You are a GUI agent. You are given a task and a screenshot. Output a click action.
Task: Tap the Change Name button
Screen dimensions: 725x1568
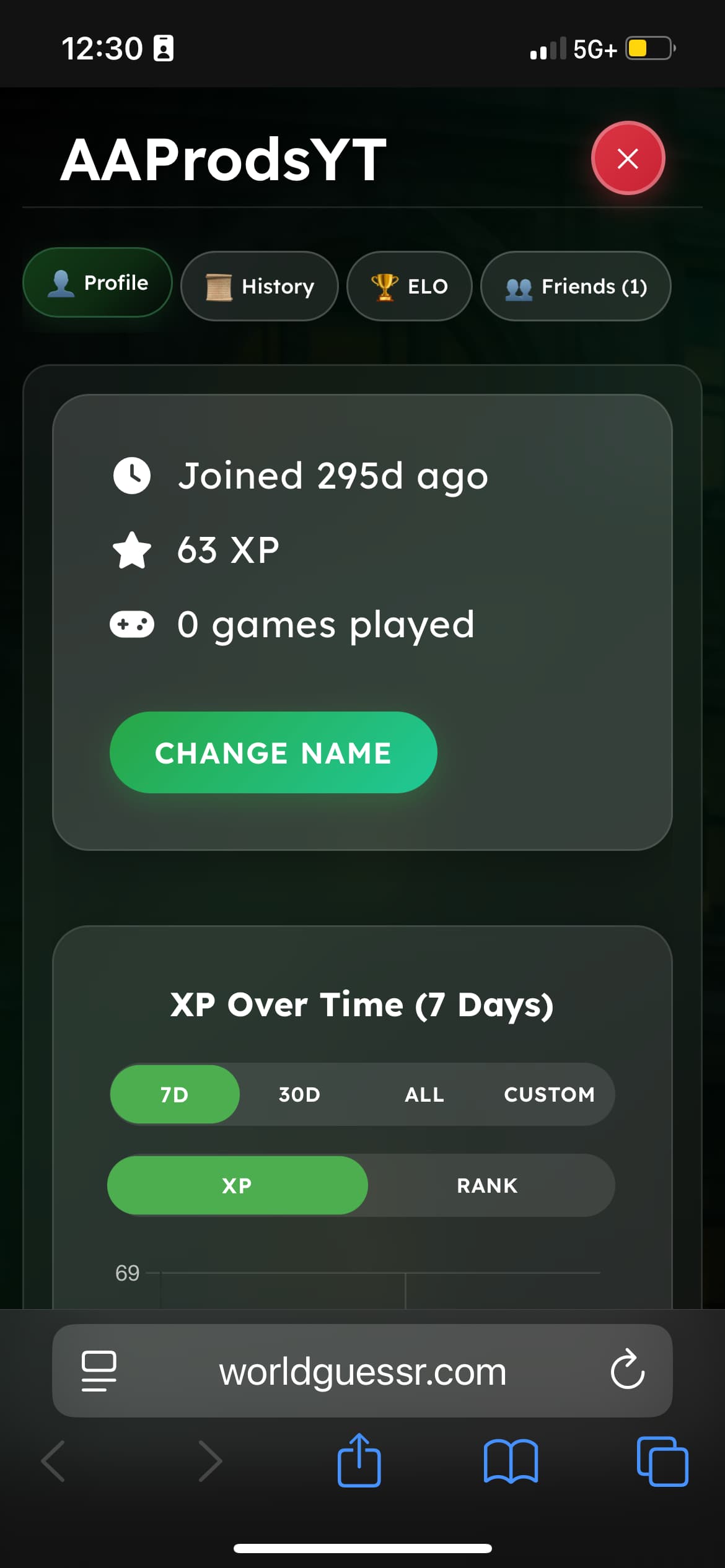click(273, 752)
